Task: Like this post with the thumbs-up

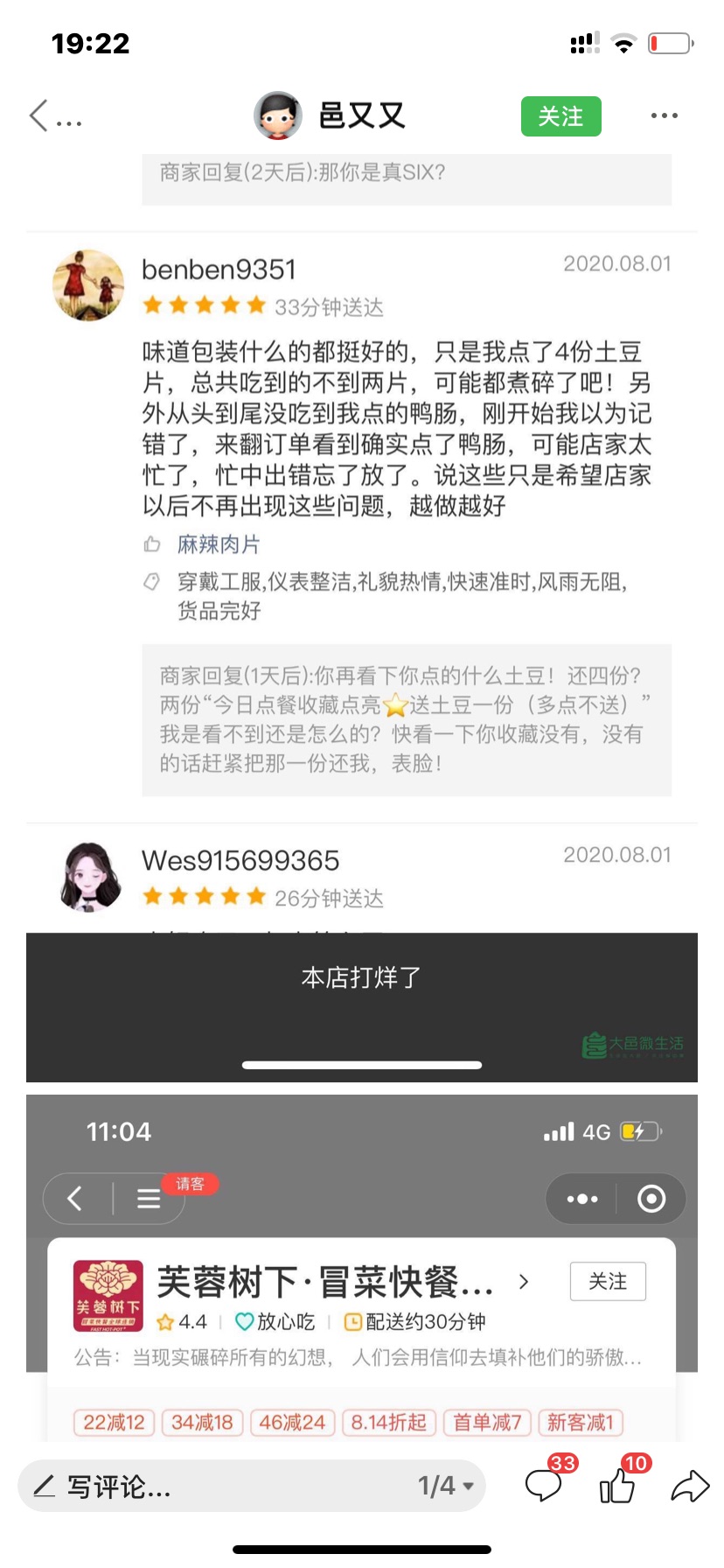Action: pos(617,1486)
